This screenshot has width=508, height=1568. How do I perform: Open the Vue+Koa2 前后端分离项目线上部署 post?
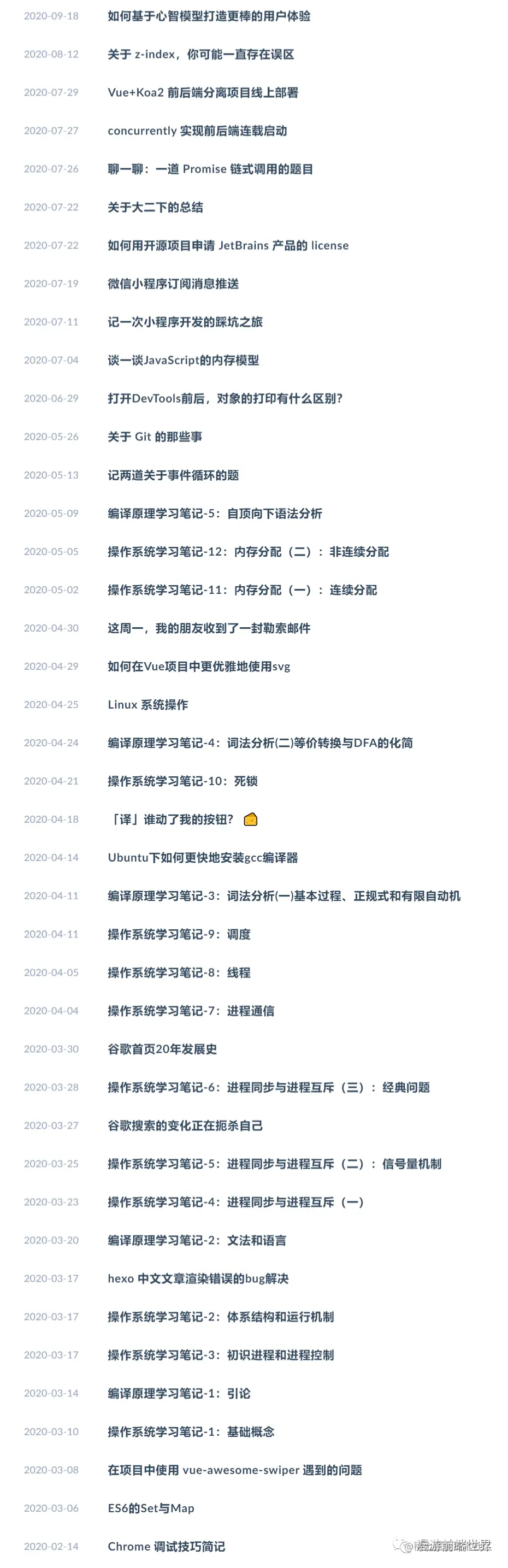tap(203, 92)
